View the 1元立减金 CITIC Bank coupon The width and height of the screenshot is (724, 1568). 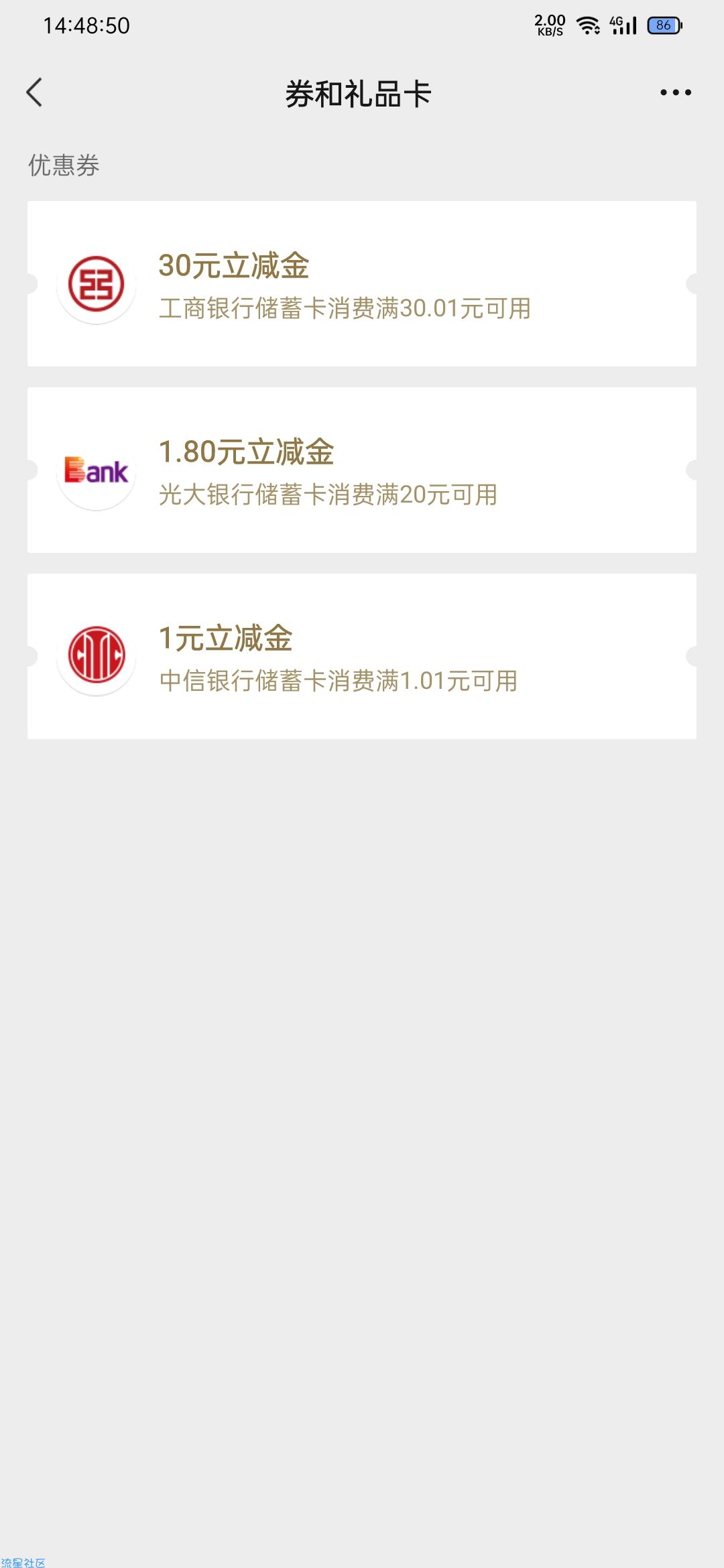(362, 656)
